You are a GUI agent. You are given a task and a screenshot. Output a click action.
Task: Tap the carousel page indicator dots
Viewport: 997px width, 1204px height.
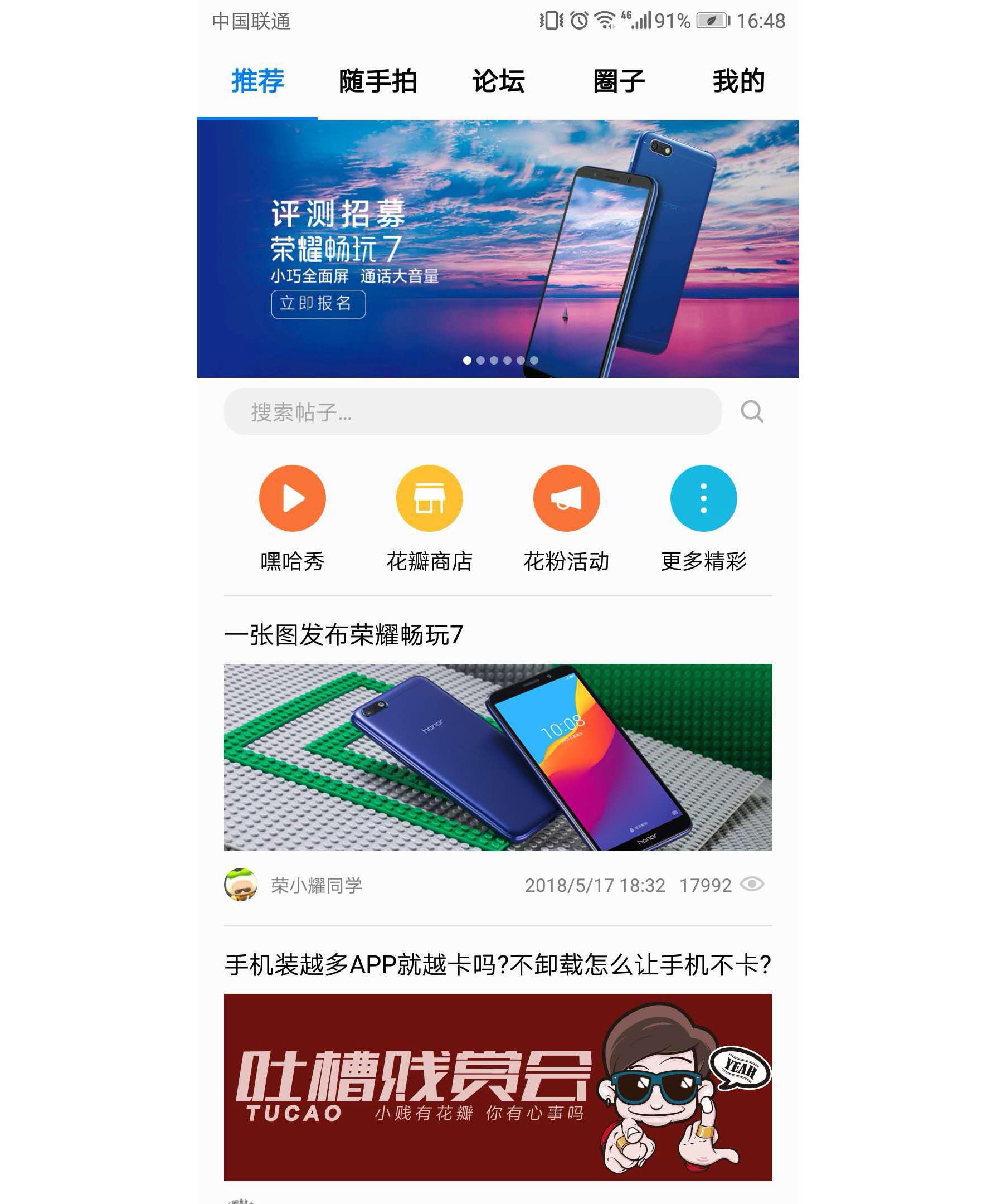(x=500, y=360)
